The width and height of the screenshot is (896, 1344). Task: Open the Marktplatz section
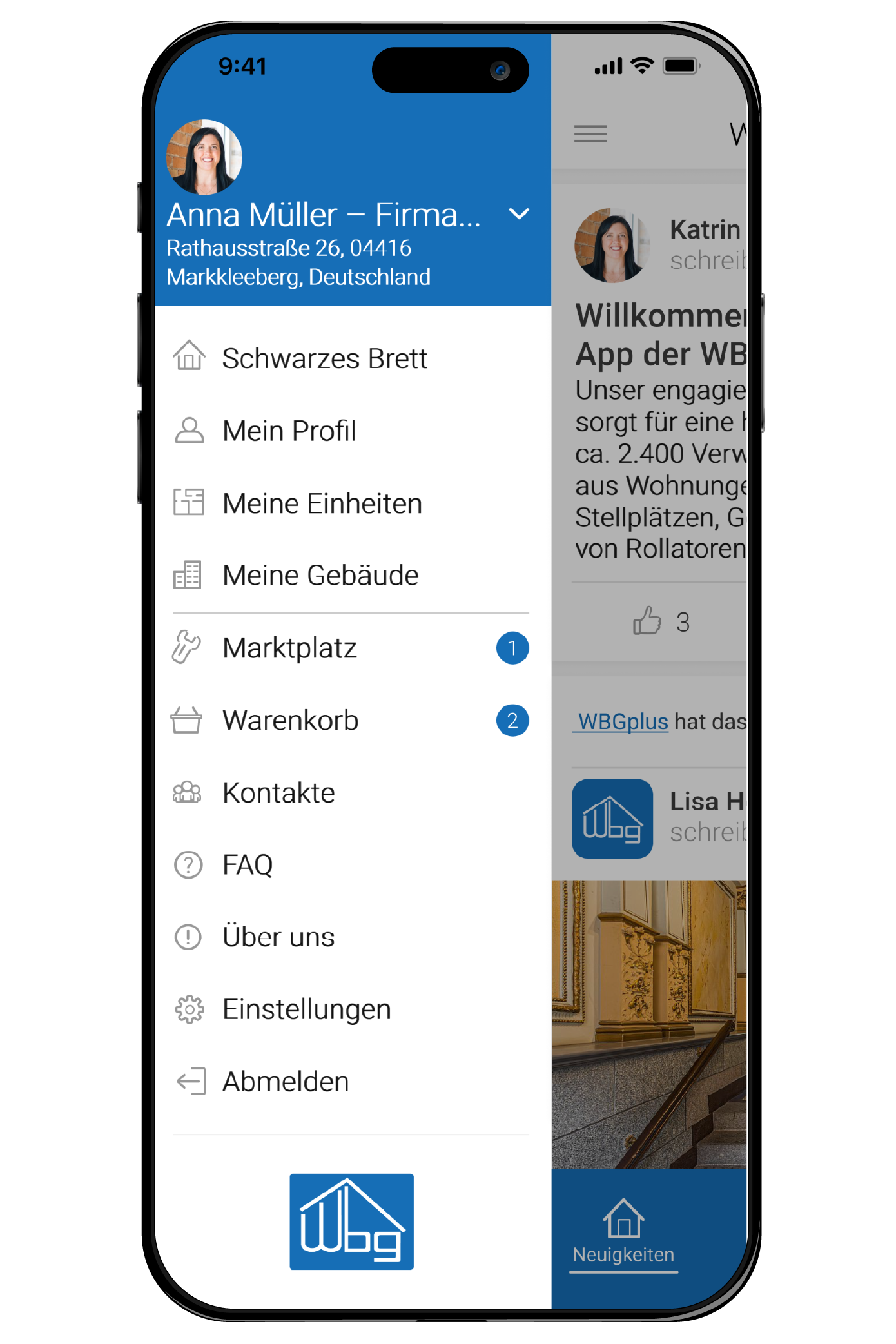click(289, 648)
